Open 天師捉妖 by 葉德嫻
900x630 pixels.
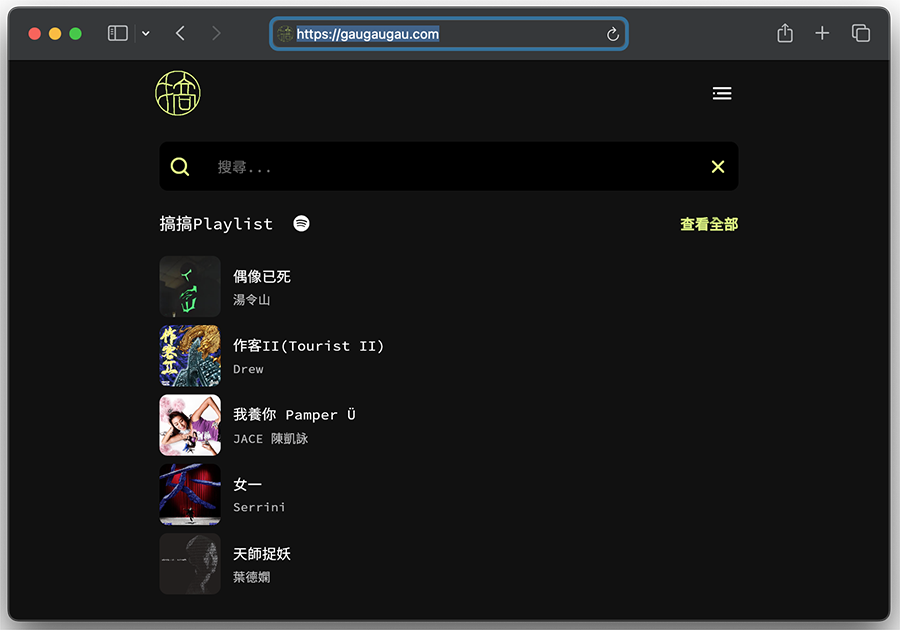[x=262, y=554]
